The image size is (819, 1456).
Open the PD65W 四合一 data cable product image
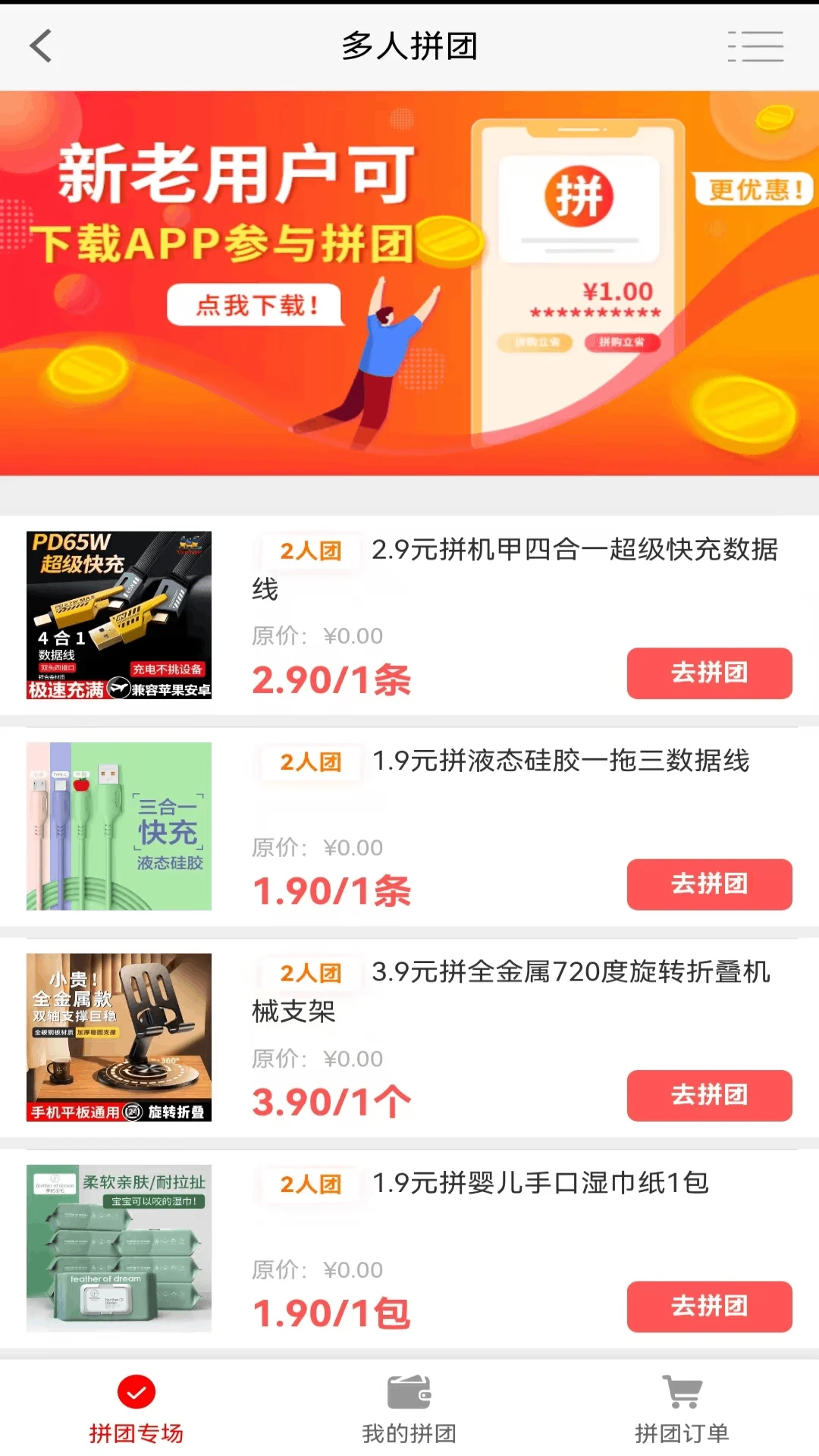point(119,615)
